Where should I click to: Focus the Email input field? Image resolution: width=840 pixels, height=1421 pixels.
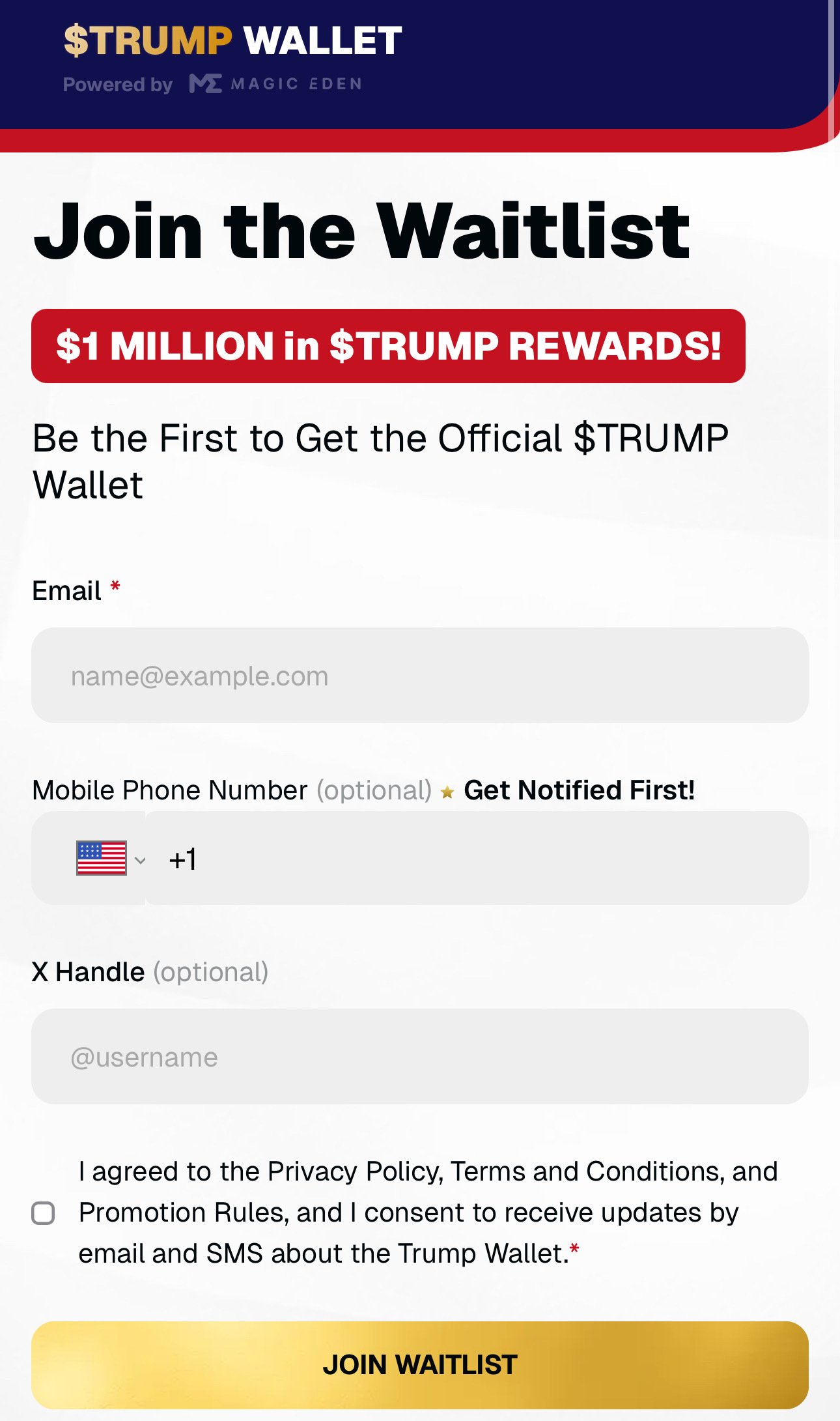pyautogui.click(x=419, y=676)
